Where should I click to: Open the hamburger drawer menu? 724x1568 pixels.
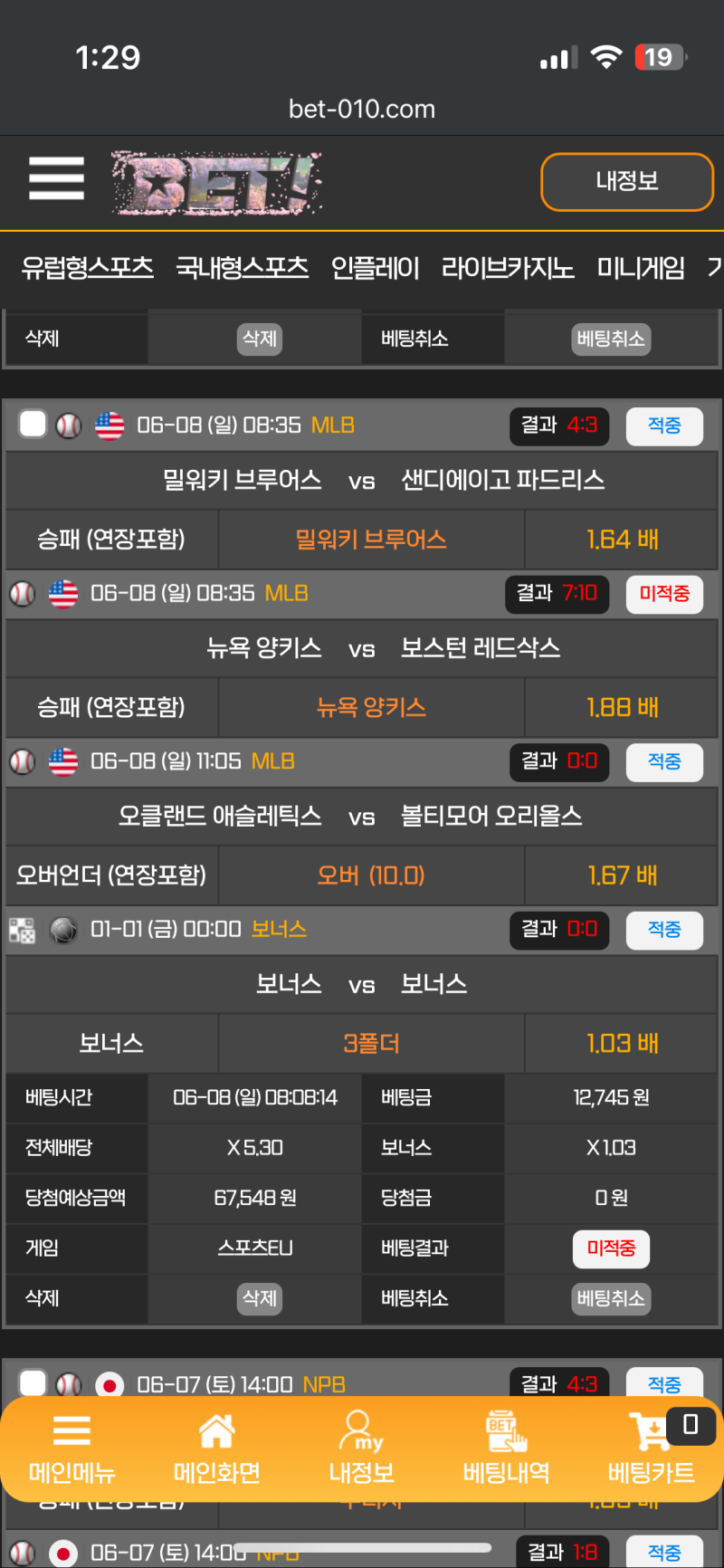[56, 178]
